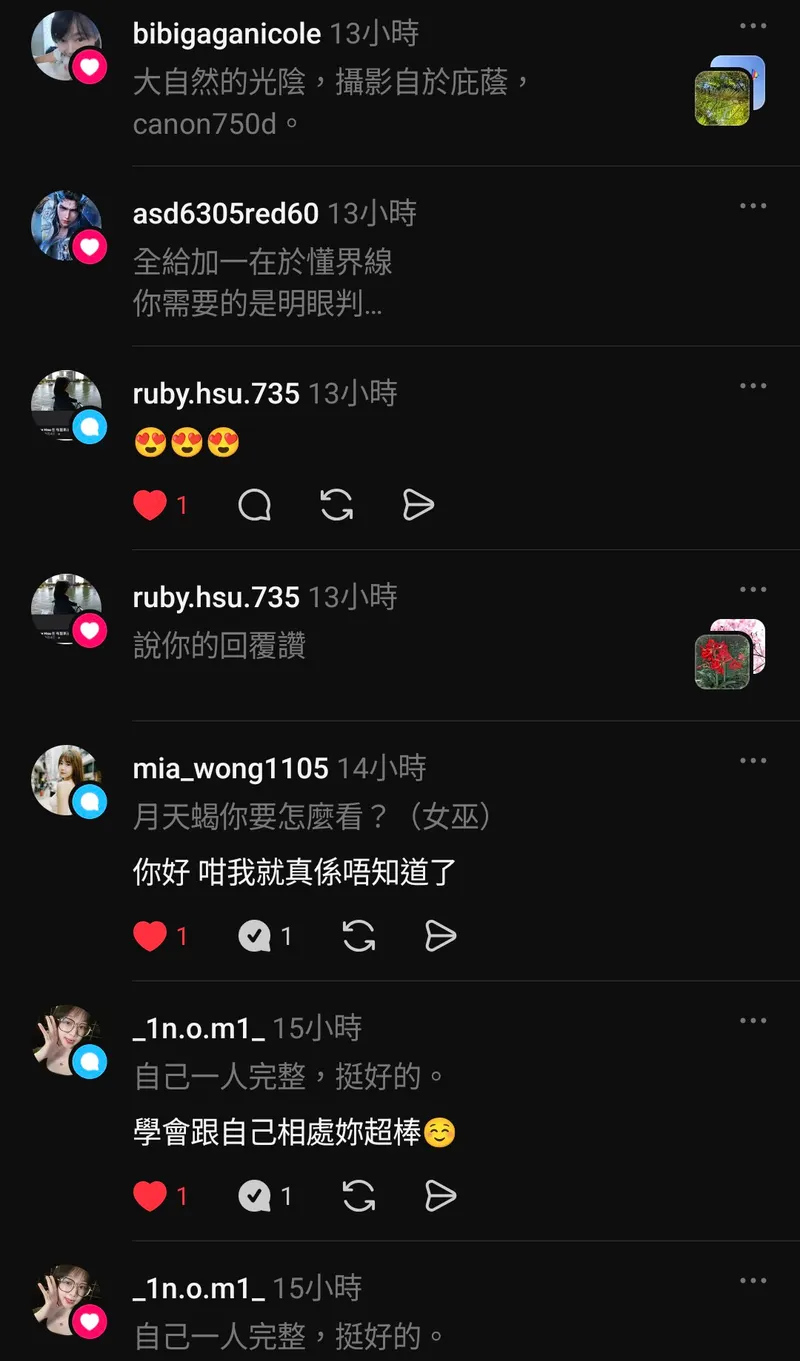Reply to ruby.hsu.735's emoji comment

point(255,505)
